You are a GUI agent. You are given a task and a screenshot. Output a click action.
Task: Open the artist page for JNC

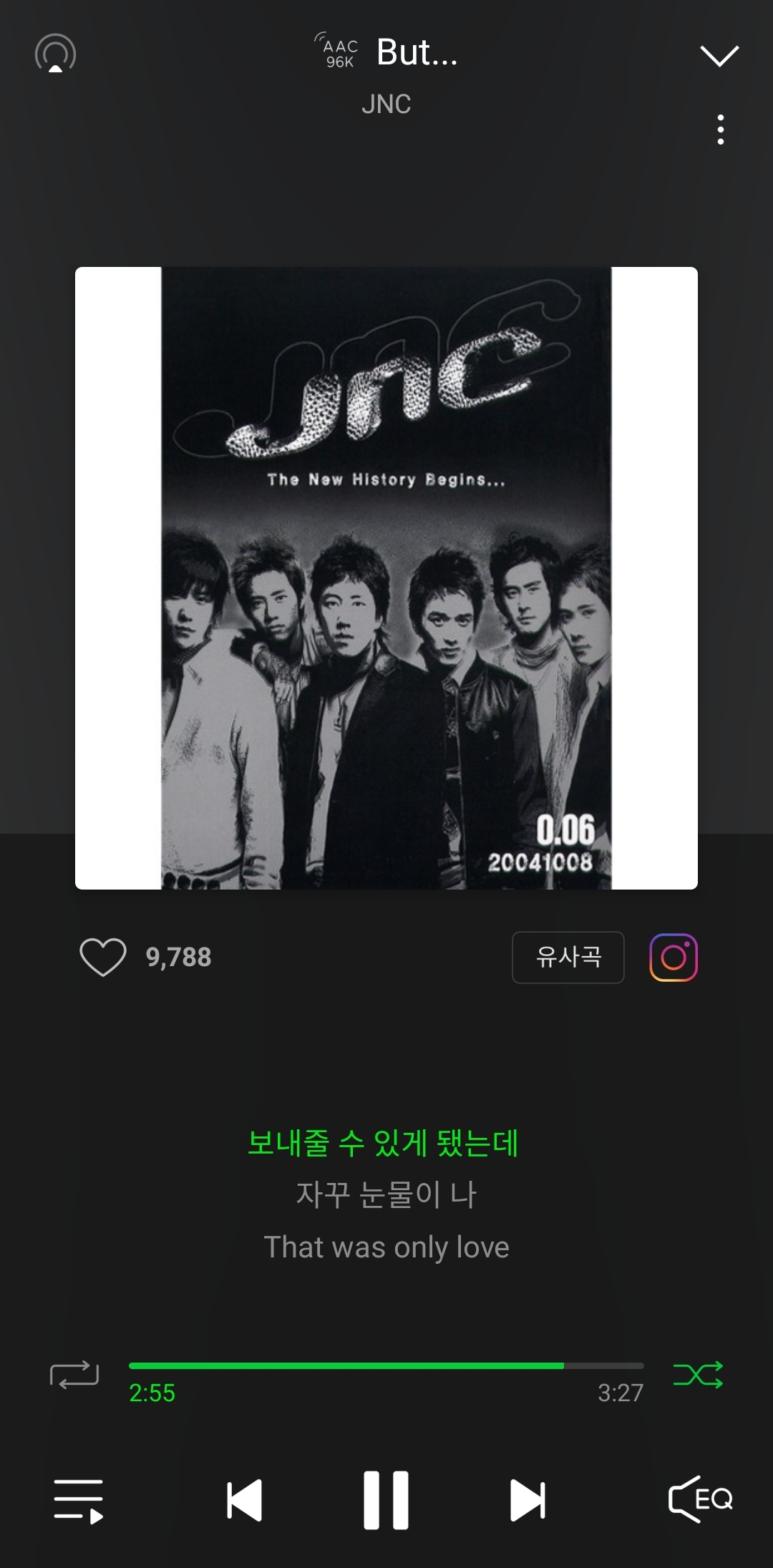[x=386, y=104]
